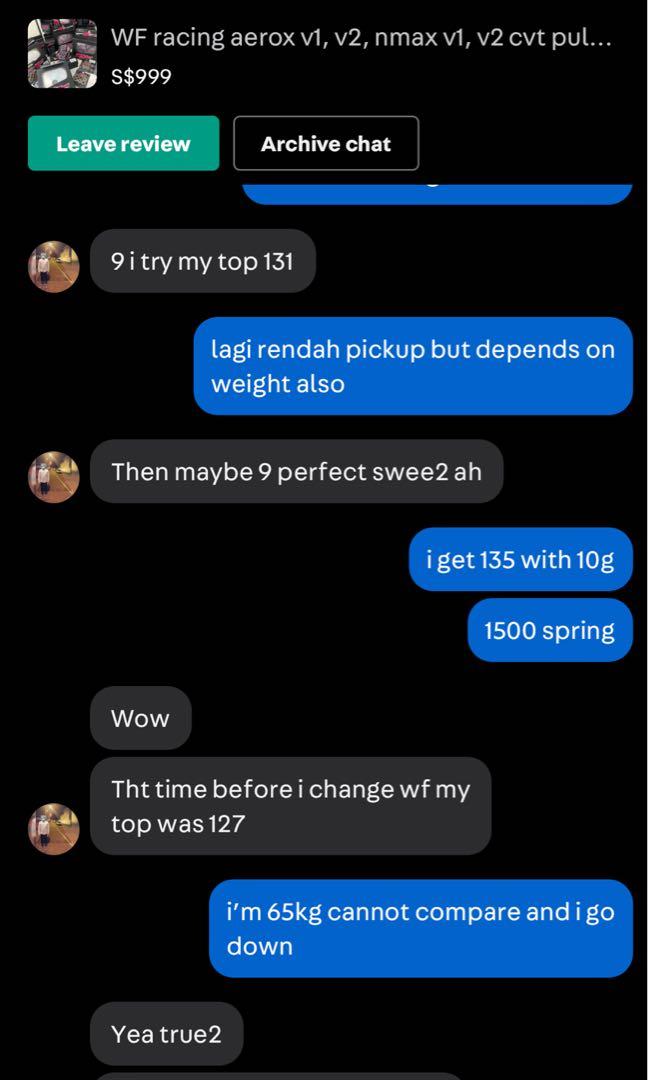Archive this chat
Viewport: 648px width, 1080px height.
point(326,143)
